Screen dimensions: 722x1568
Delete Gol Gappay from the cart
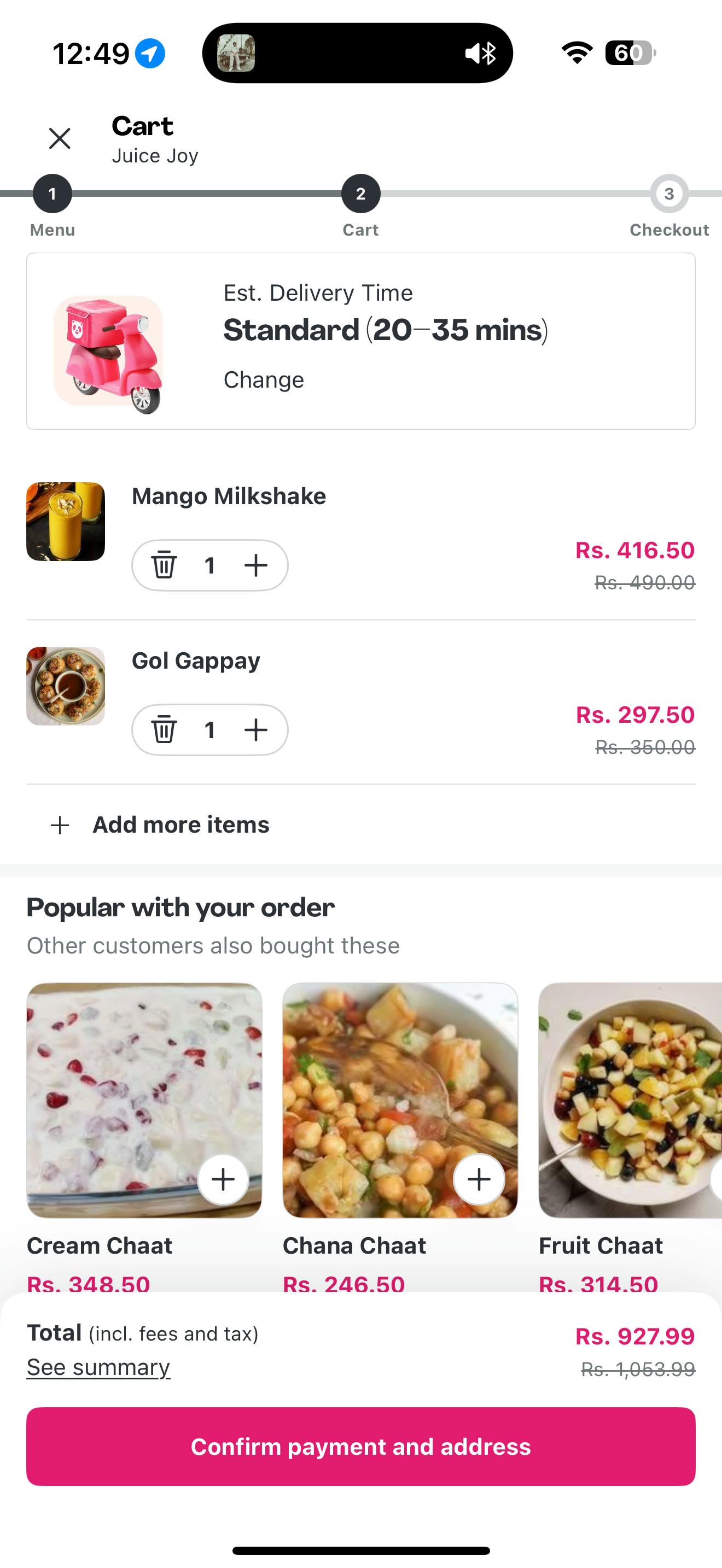[x=164, y=729]
